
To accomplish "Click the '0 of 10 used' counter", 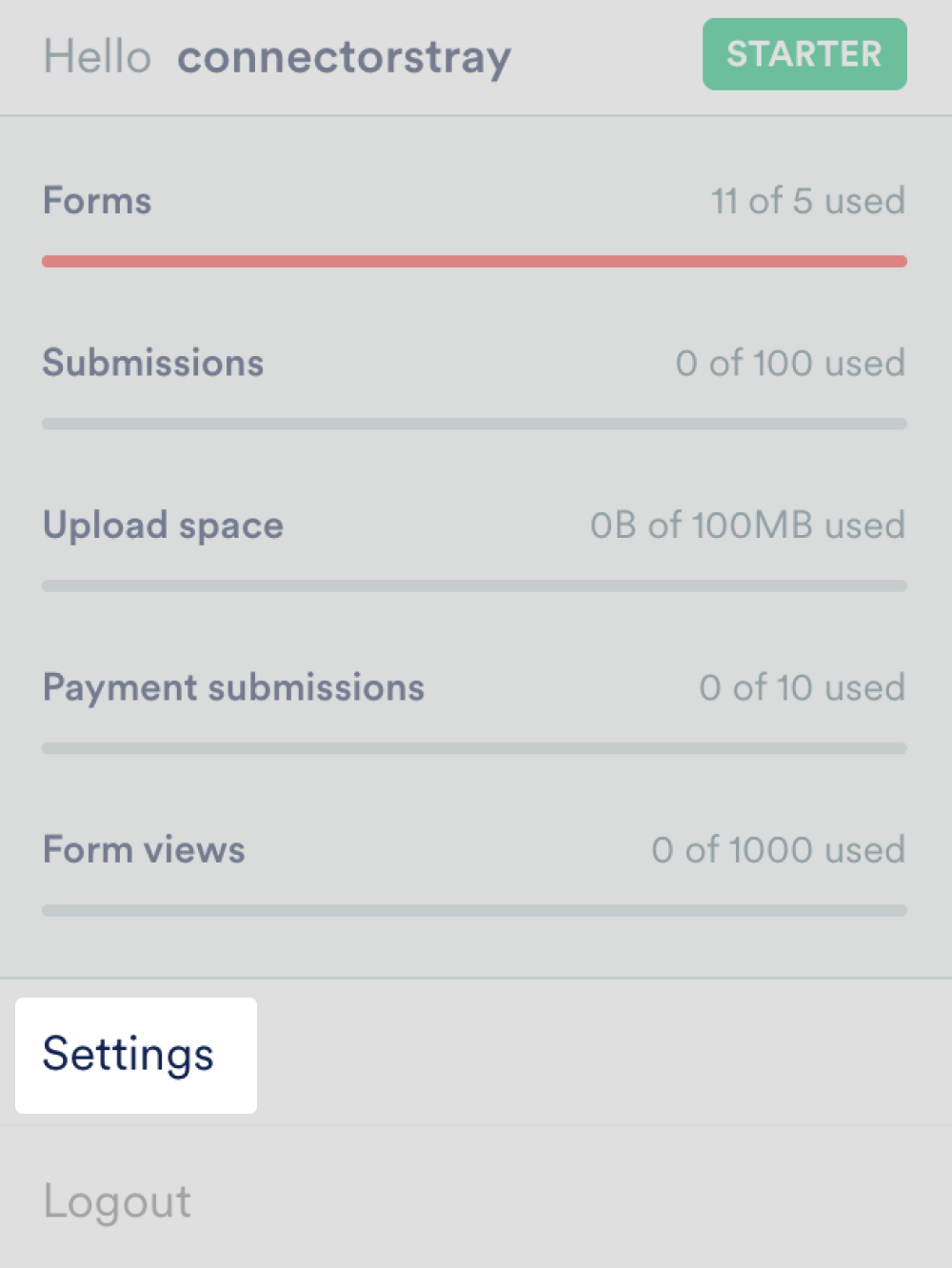I will (803, 687).
